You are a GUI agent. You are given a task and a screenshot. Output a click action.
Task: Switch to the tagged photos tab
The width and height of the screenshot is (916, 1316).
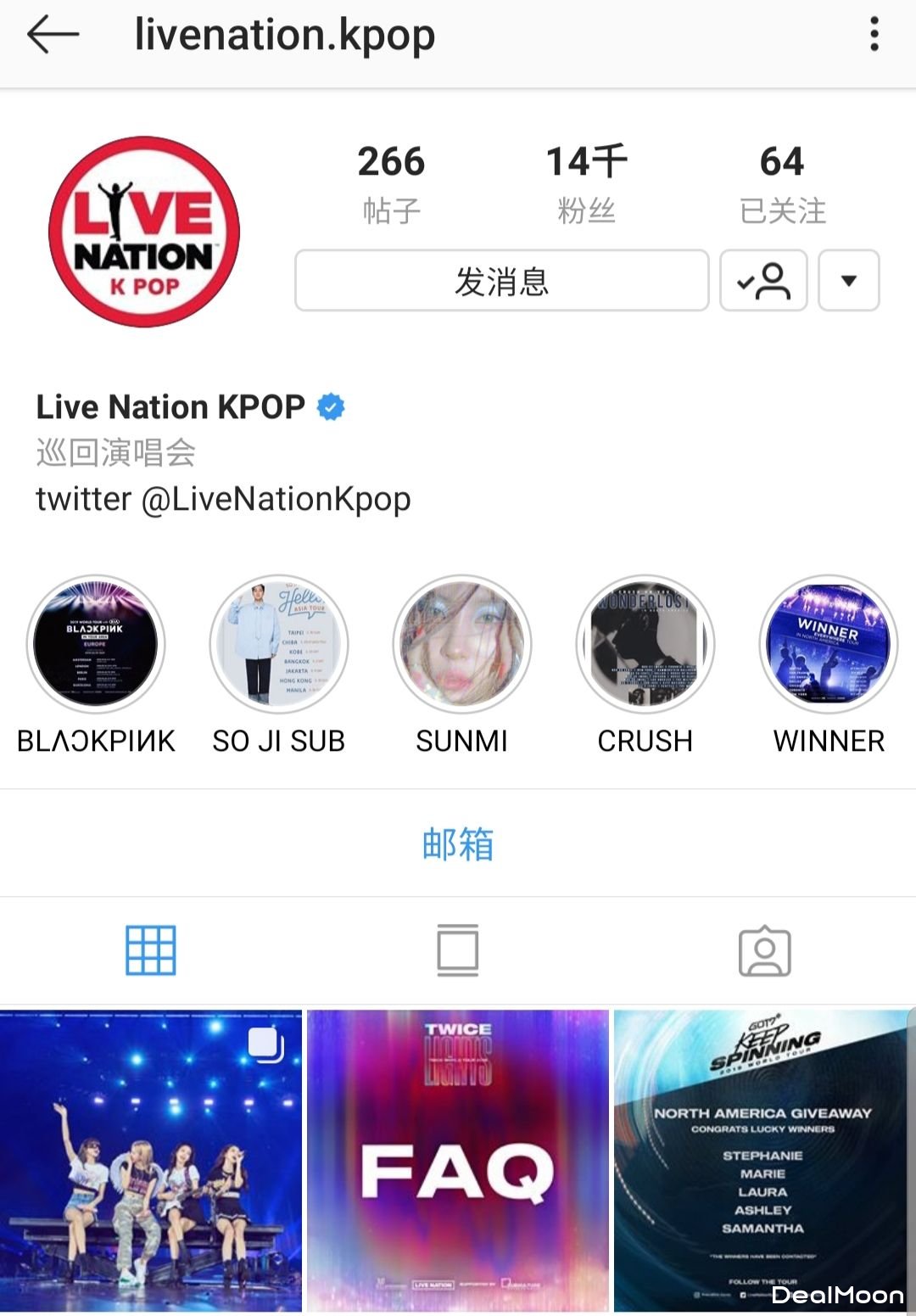click(x=764, y=950)
